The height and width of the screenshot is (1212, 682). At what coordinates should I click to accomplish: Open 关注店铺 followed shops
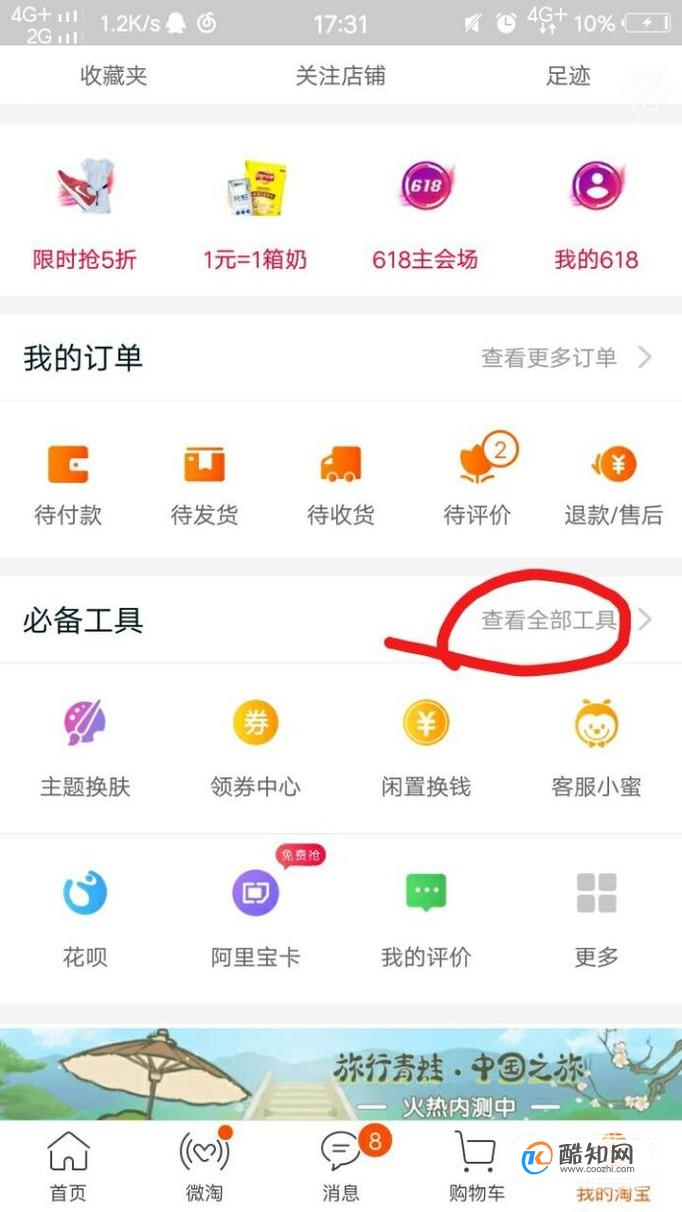coord(340,76)
